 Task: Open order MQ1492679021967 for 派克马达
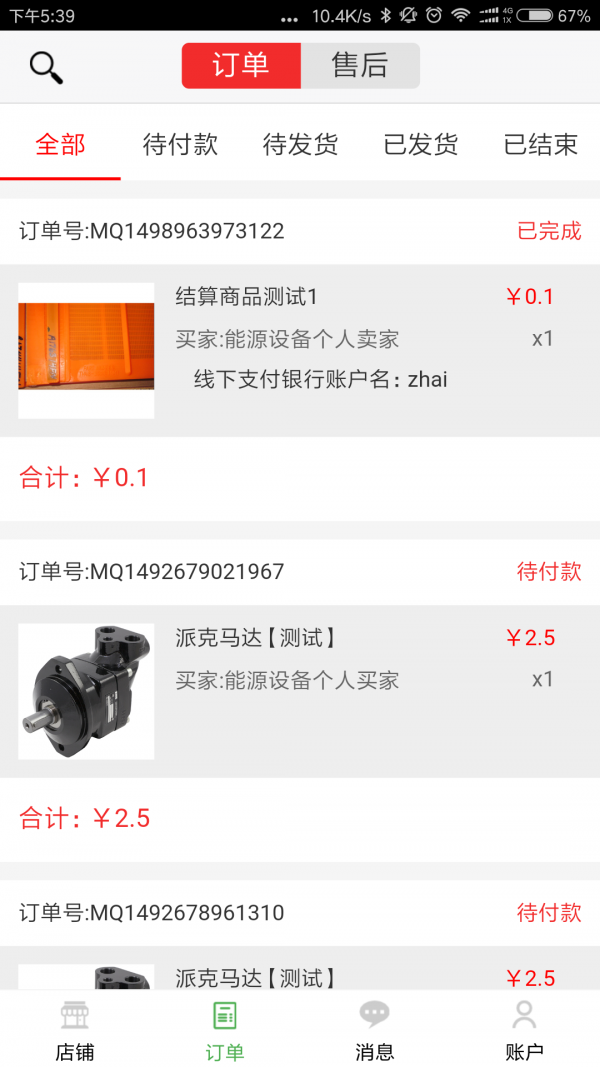[x=300, y=691]
